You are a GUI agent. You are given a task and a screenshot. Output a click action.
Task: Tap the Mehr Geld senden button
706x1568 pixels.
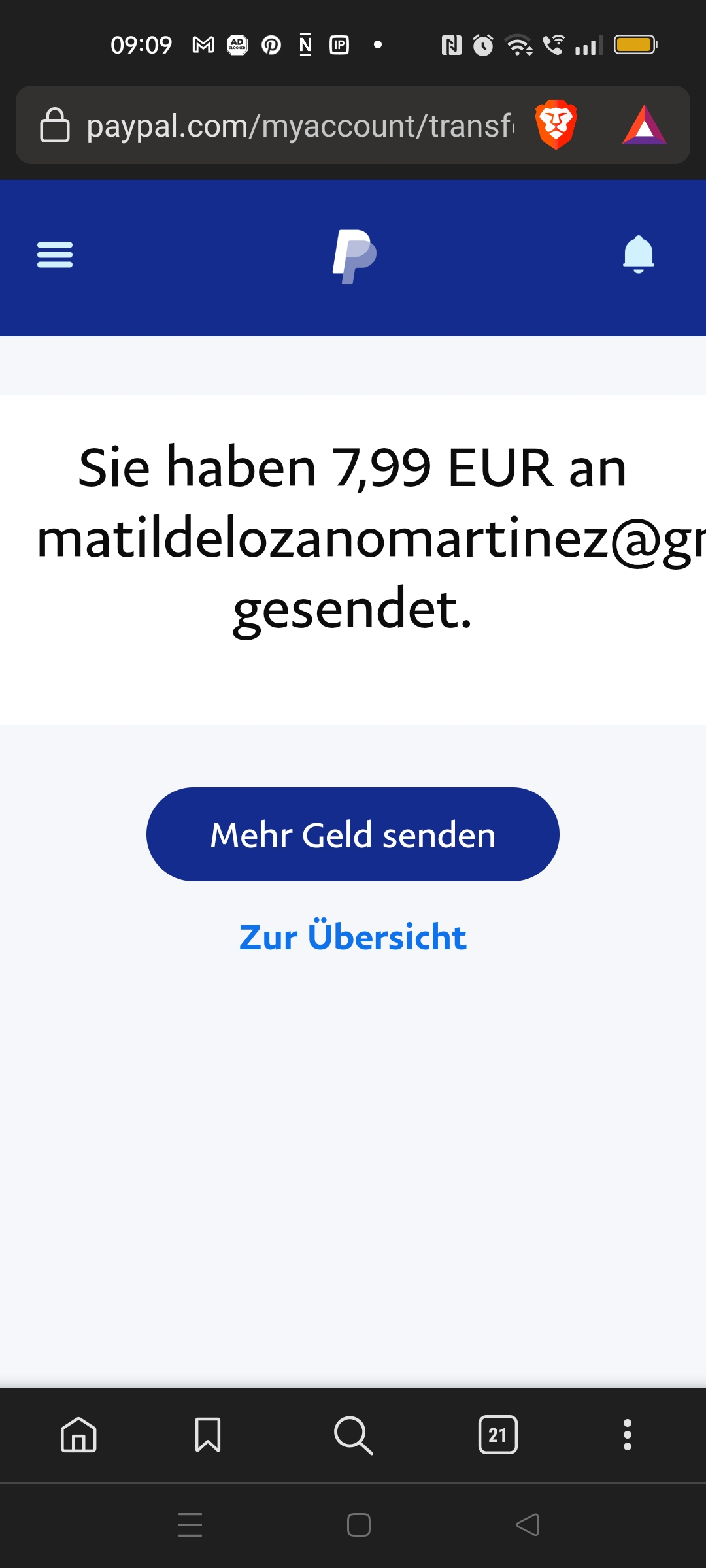tap(353, 834)
